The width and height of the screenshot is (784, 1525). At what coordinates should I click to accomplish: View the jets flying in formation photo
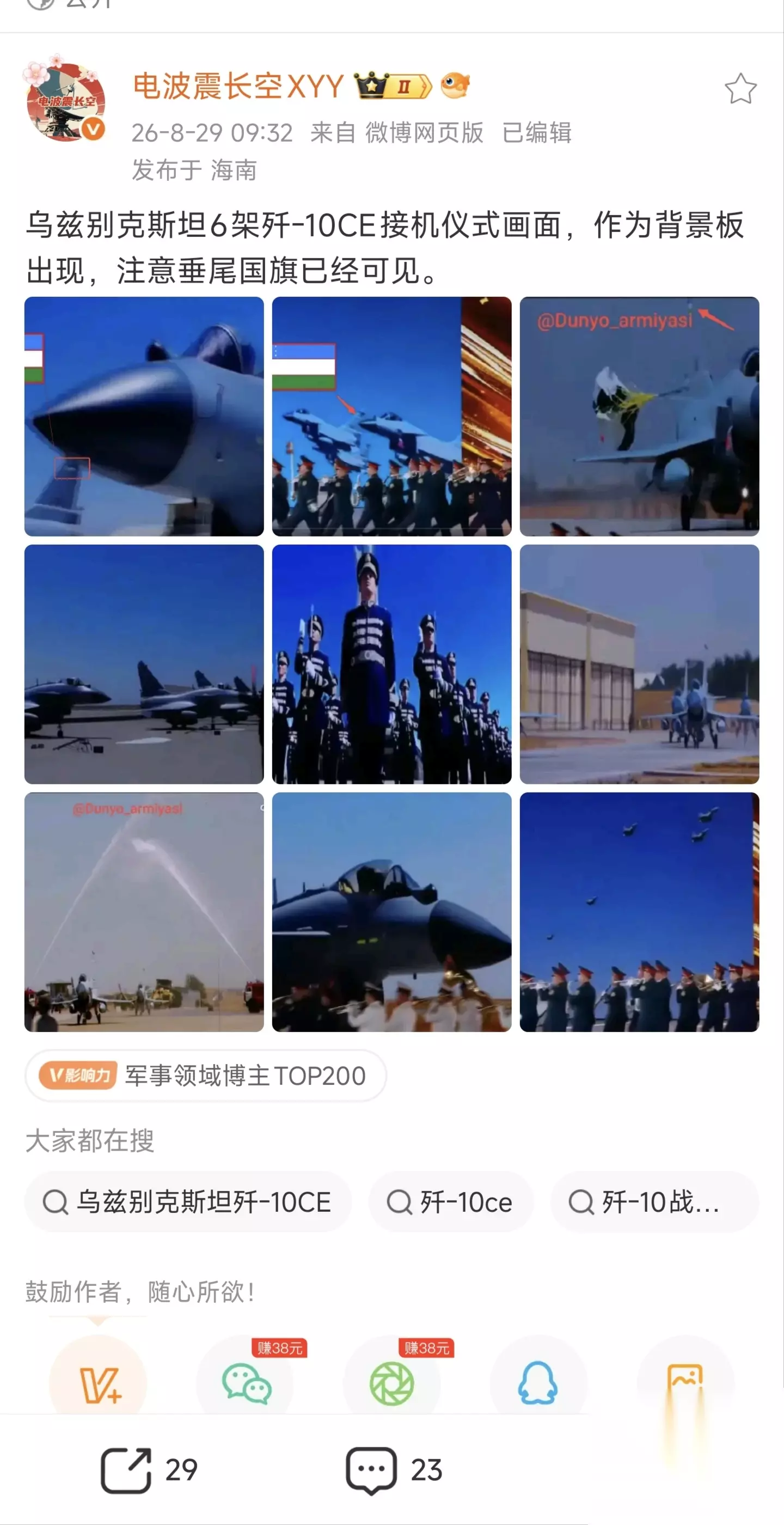click(639, 912)
